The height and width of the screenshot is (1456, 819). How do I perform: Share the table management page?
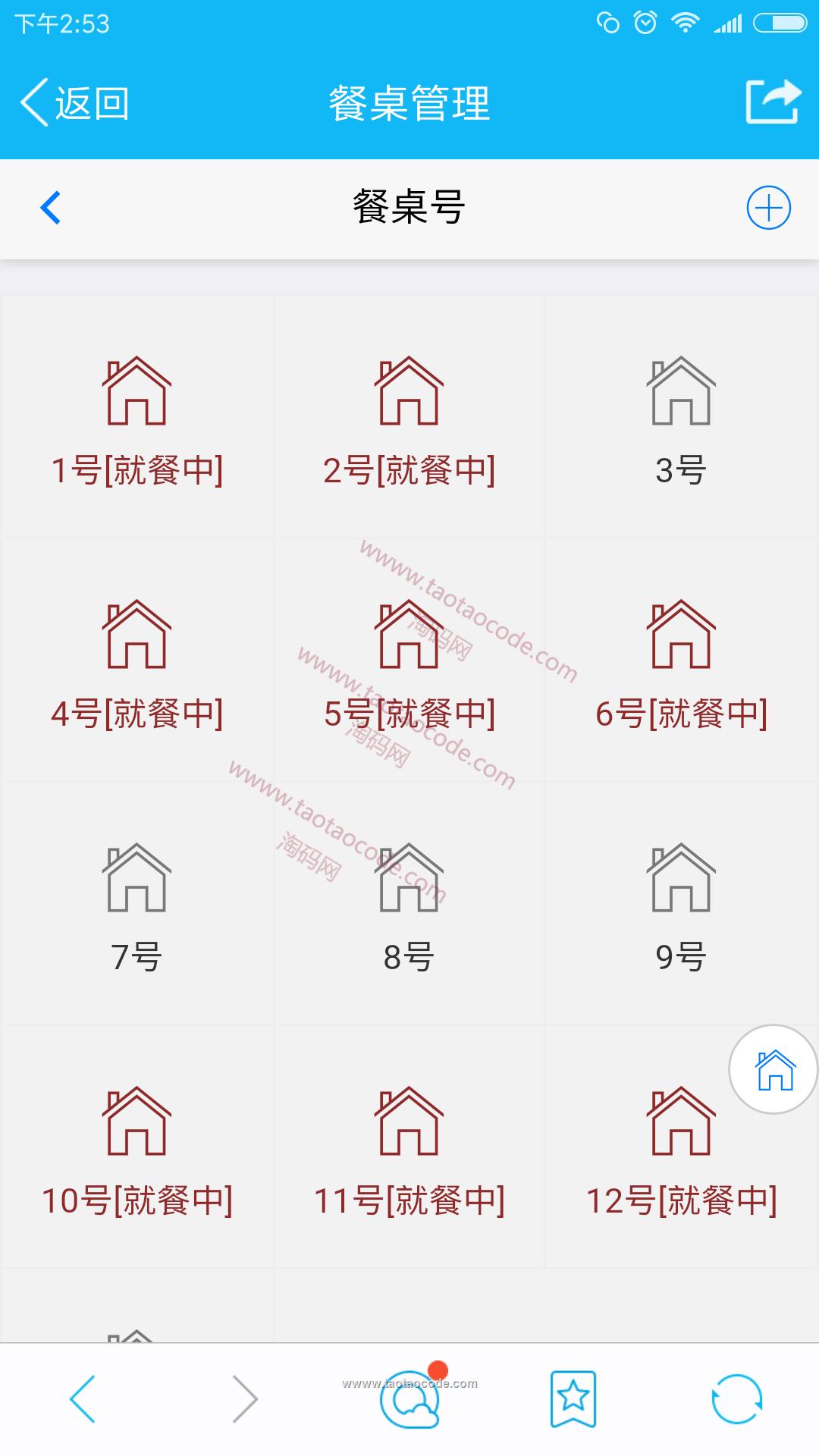pyautogui.click(x=773, y=102)
